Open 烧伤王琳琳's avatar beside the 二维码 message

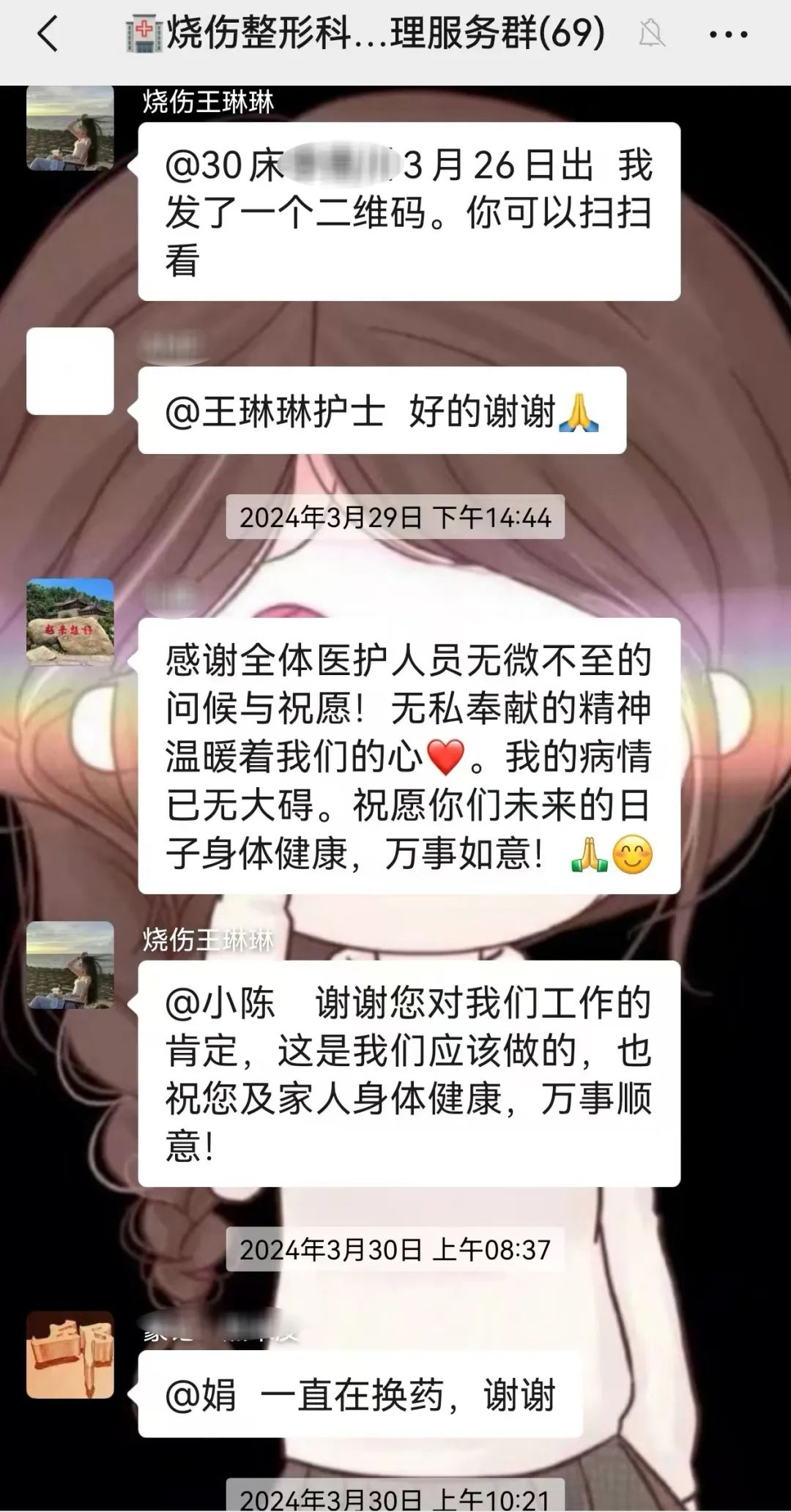(70, 128)
